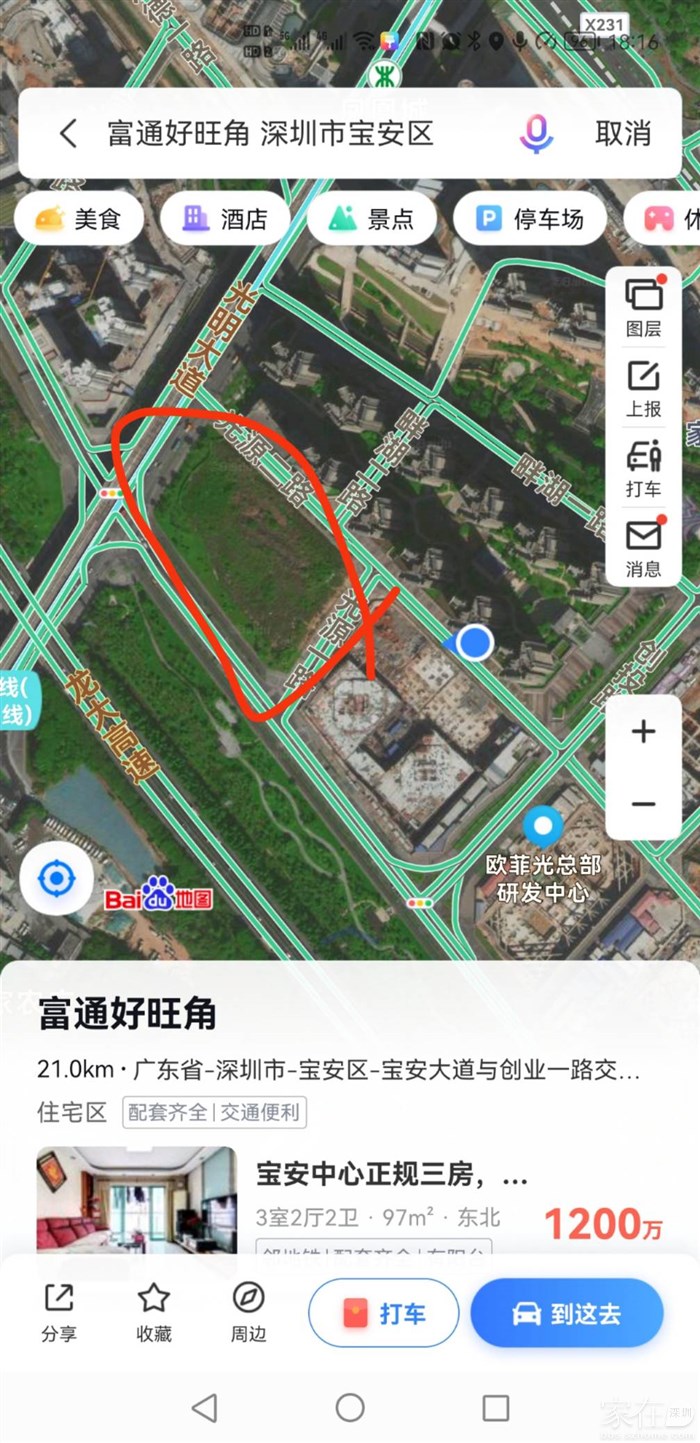Start navigation with 到这去

click(566, 1313)
